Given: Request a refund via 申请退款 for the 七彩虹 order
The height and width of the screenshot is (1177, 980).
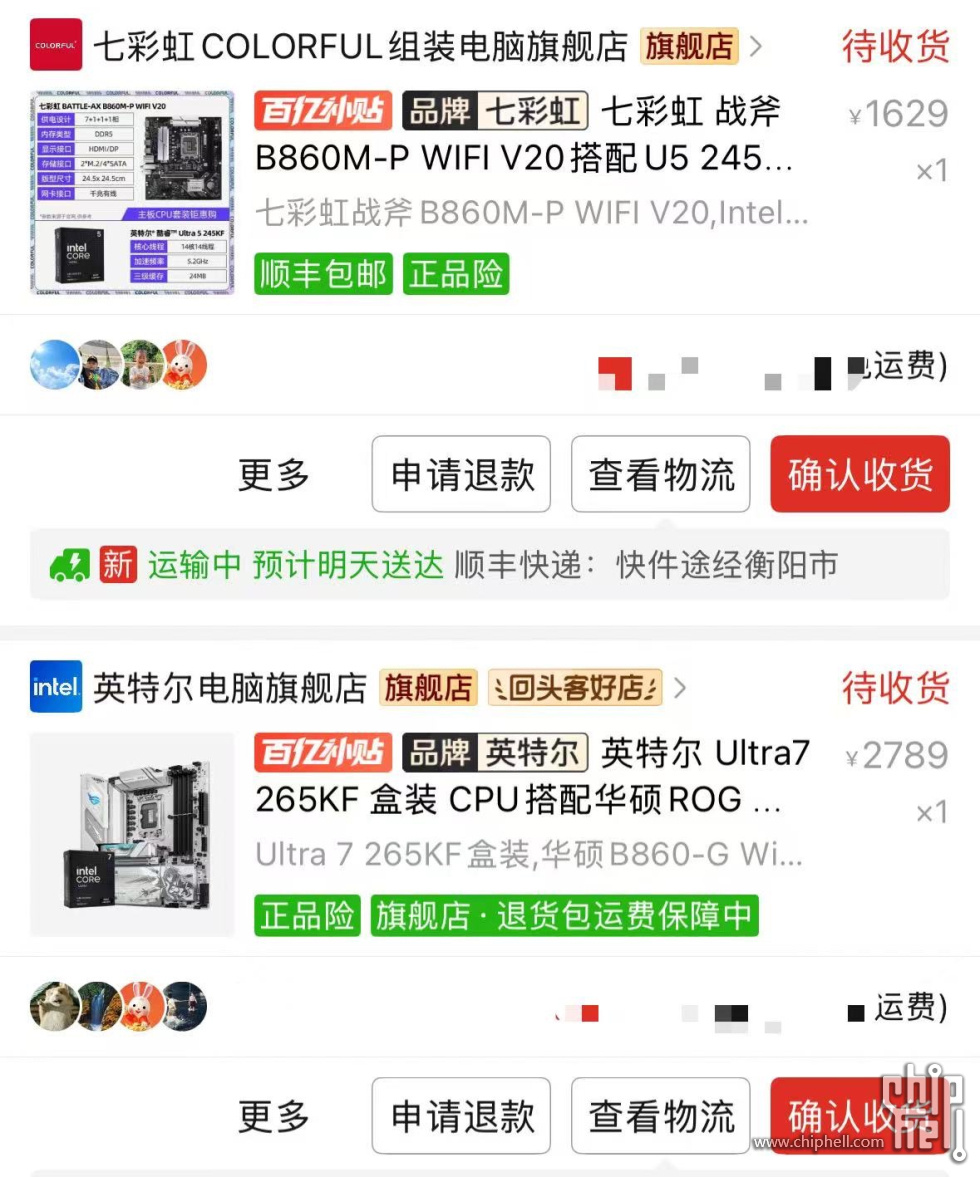Looking at the screenshot, I should [461, 475].
